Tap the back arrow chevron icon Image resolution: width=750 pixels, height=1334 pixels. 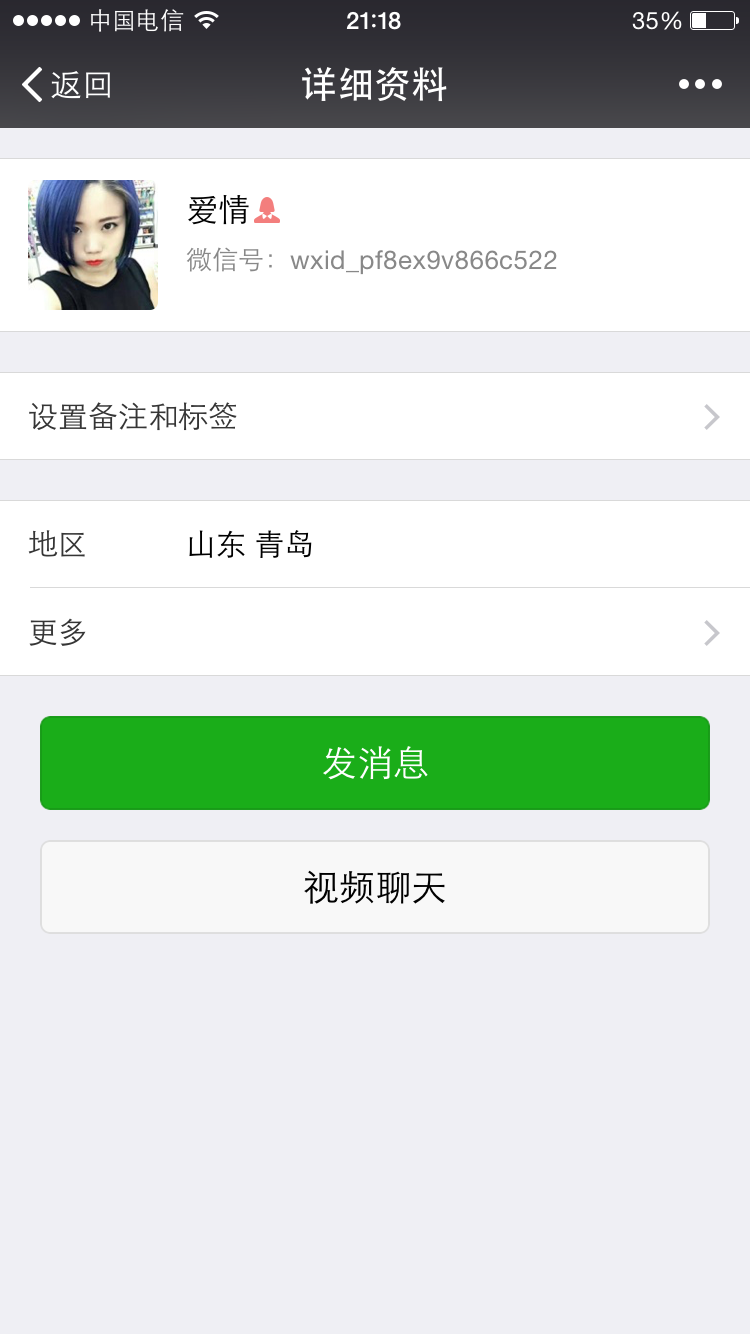31,84
